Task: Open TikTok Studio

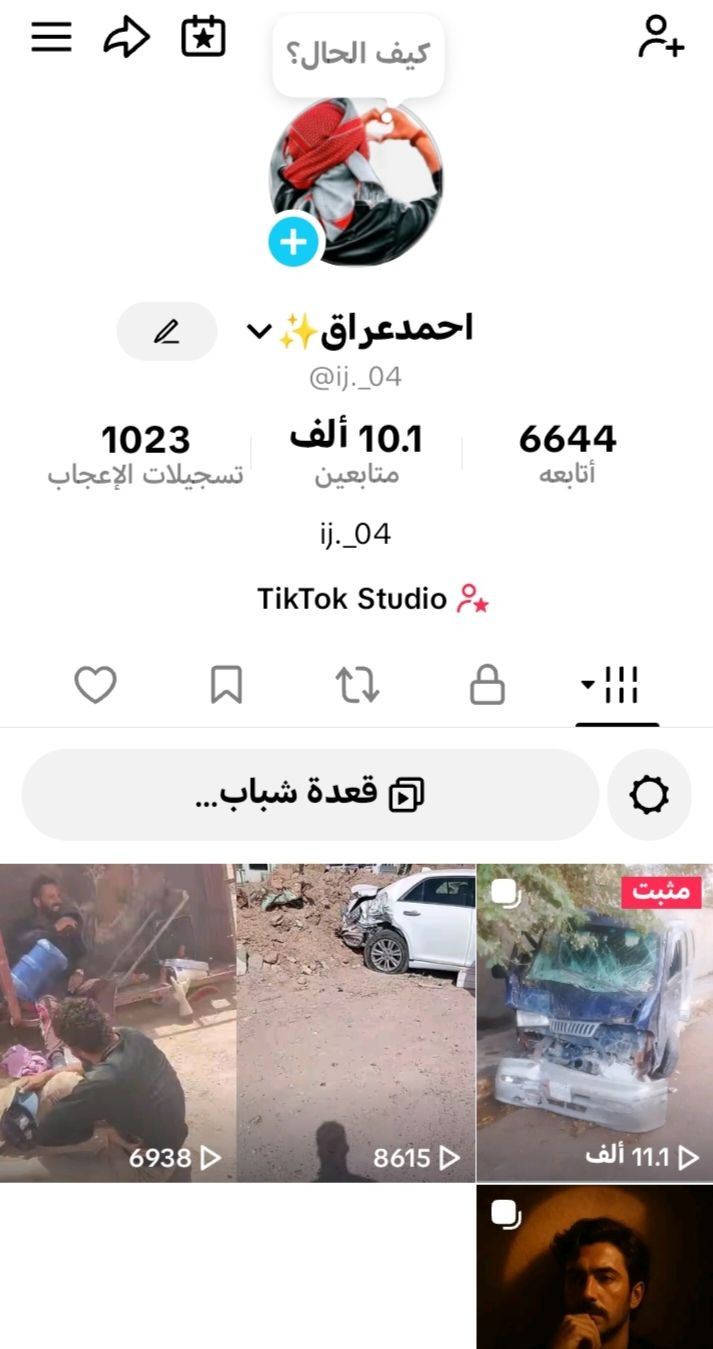Action: point(372,599)
